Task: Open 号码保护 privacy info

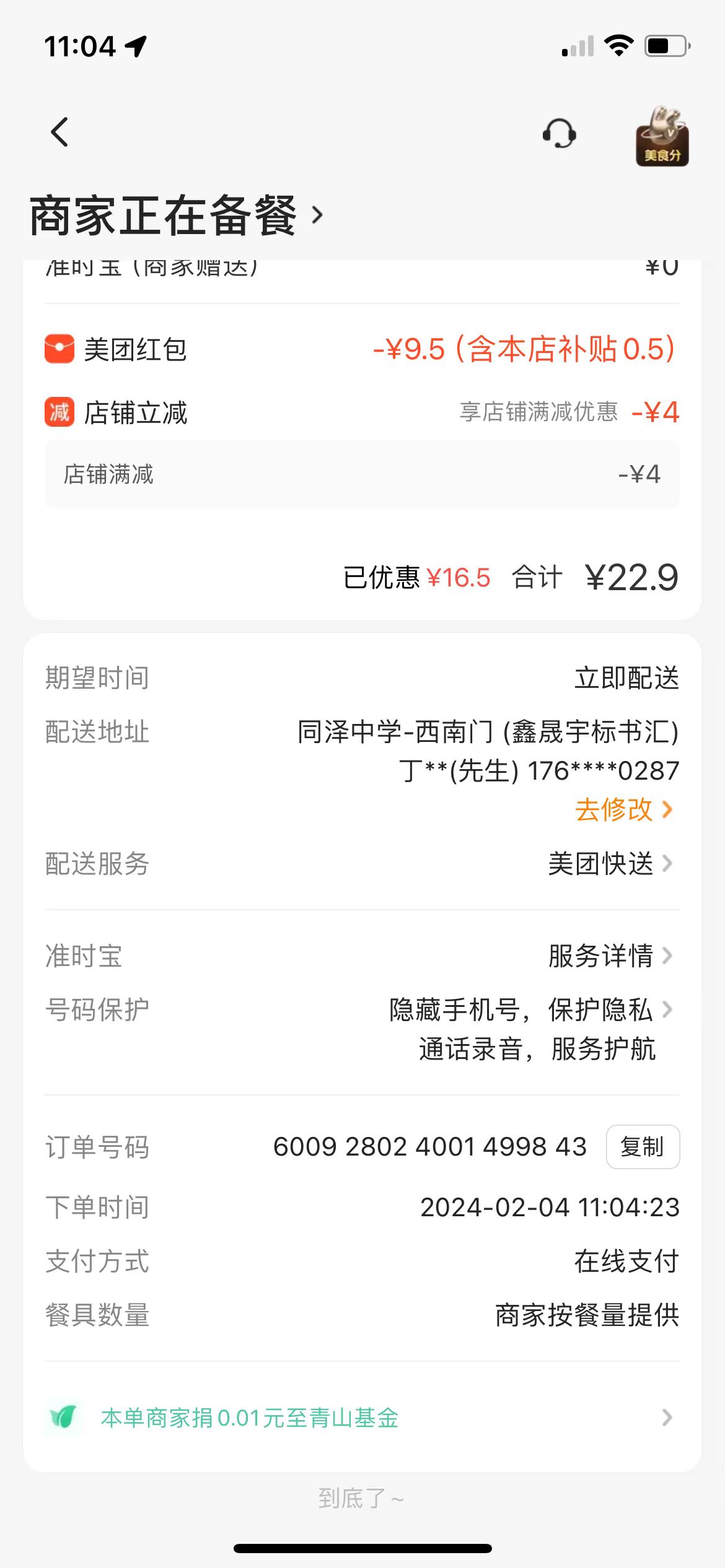Action: (x=533, y=1010)
